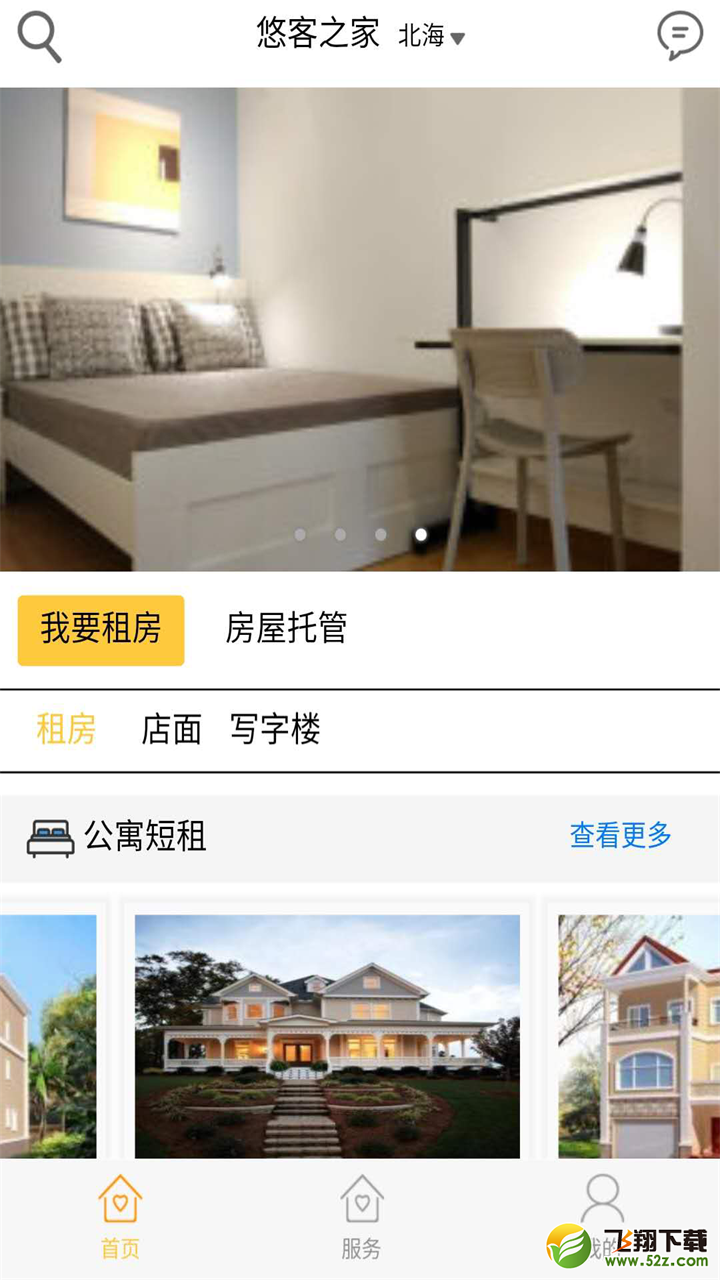Open the search magnifier icon

39,38
